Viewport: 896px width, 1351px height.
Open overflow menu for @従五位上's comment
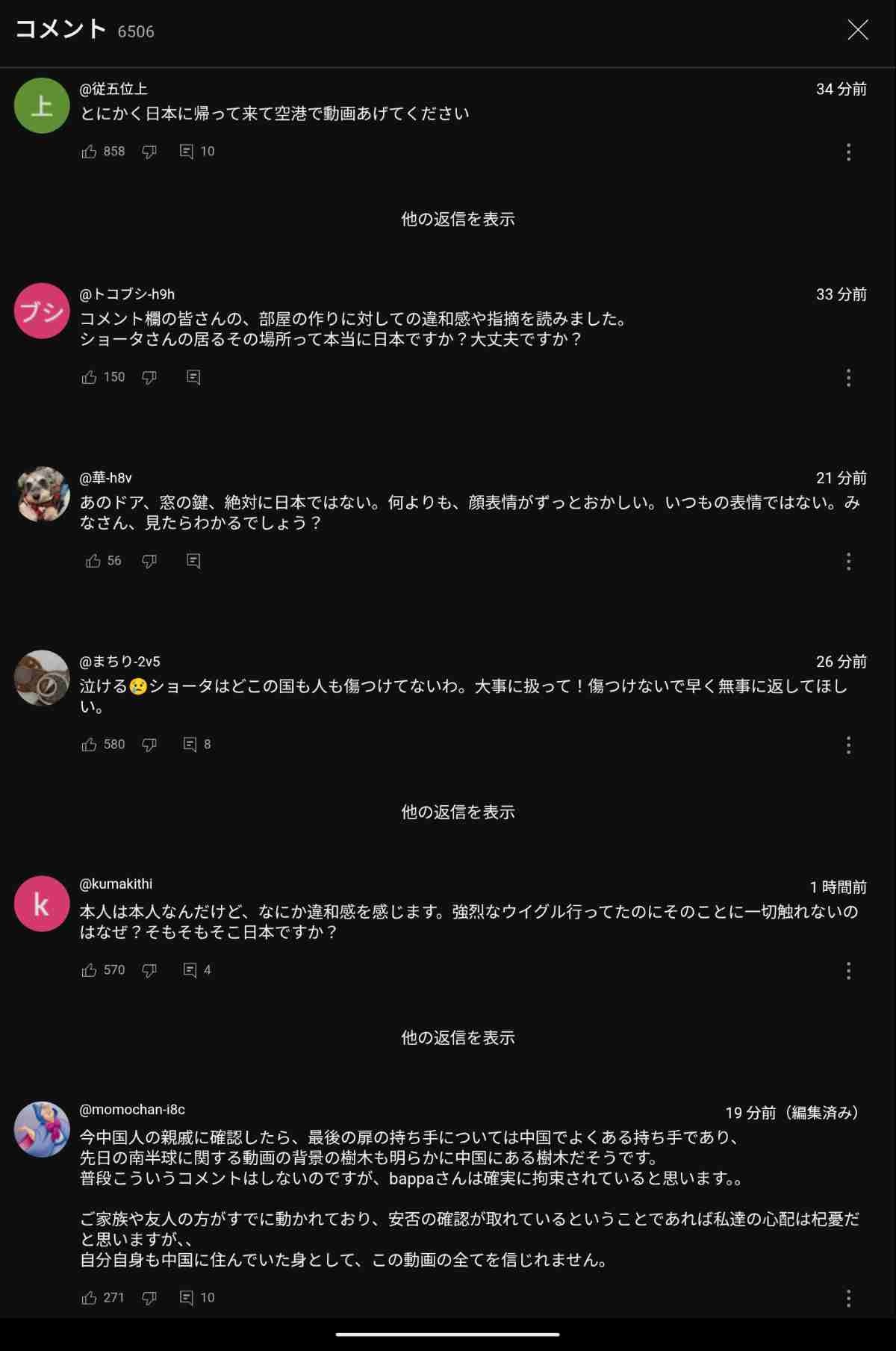pos(848,152)
